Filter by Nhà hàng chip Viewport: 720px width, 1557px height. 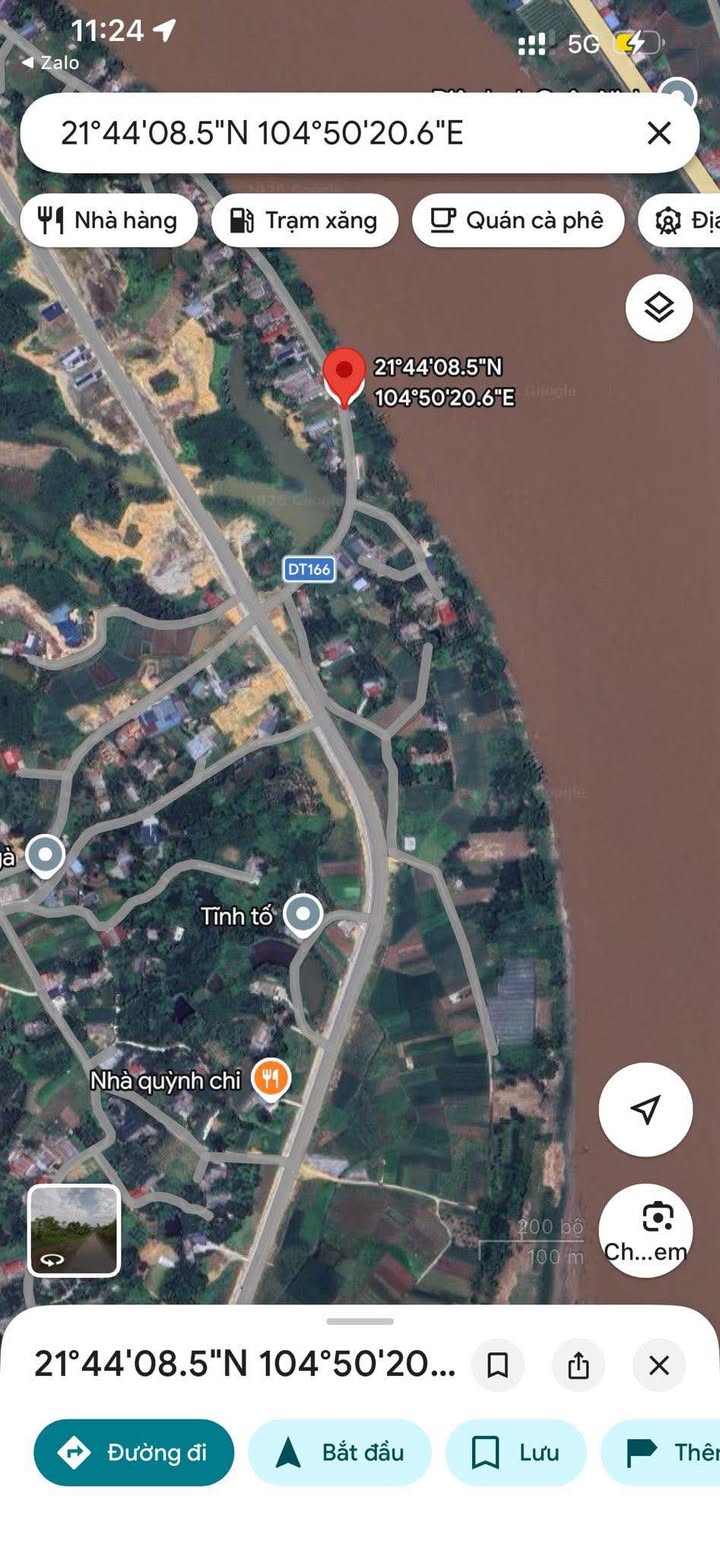coord(108,220)
